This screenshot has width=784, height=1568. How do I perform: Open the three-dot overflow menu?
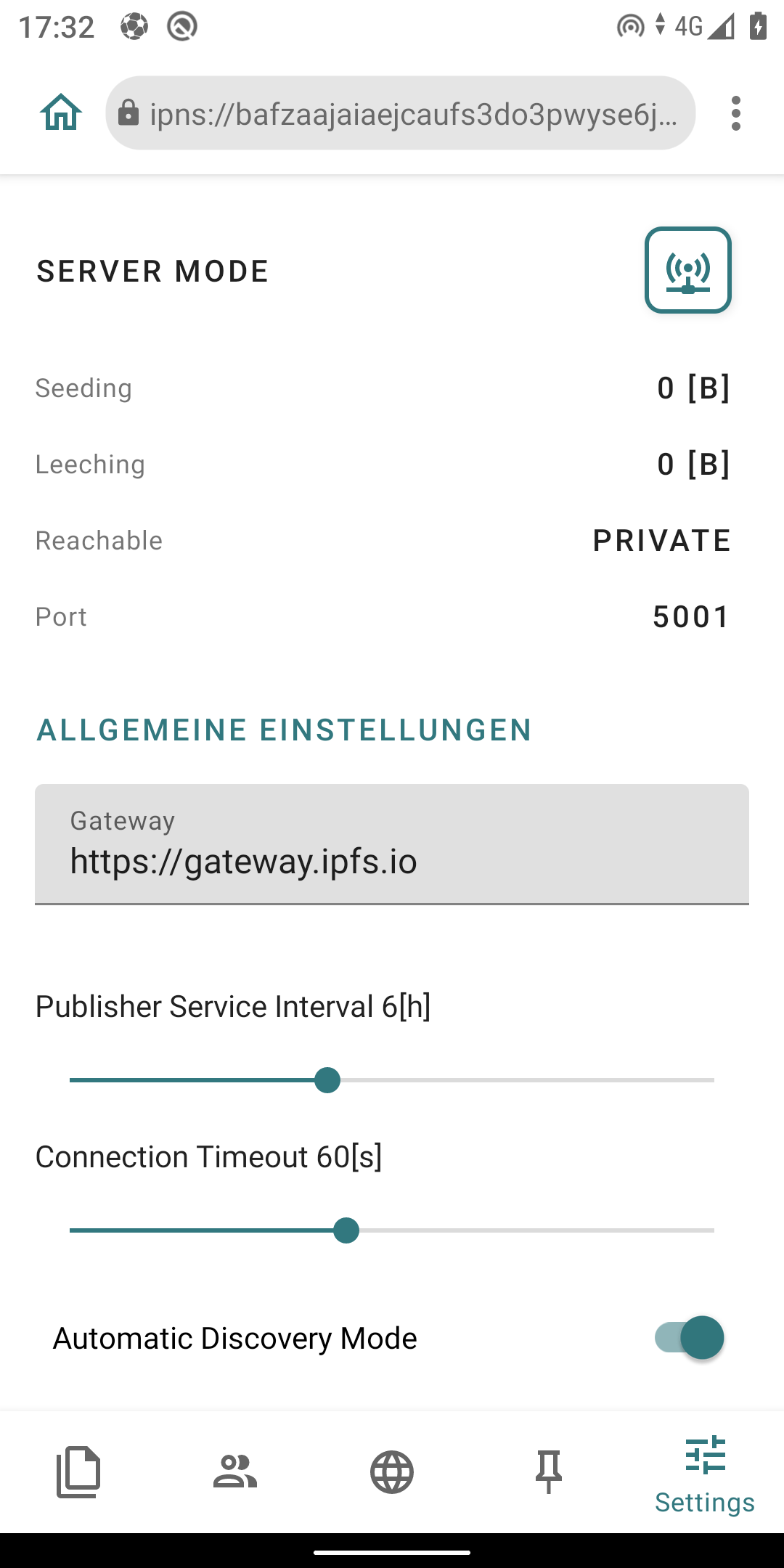click(735, 113)
